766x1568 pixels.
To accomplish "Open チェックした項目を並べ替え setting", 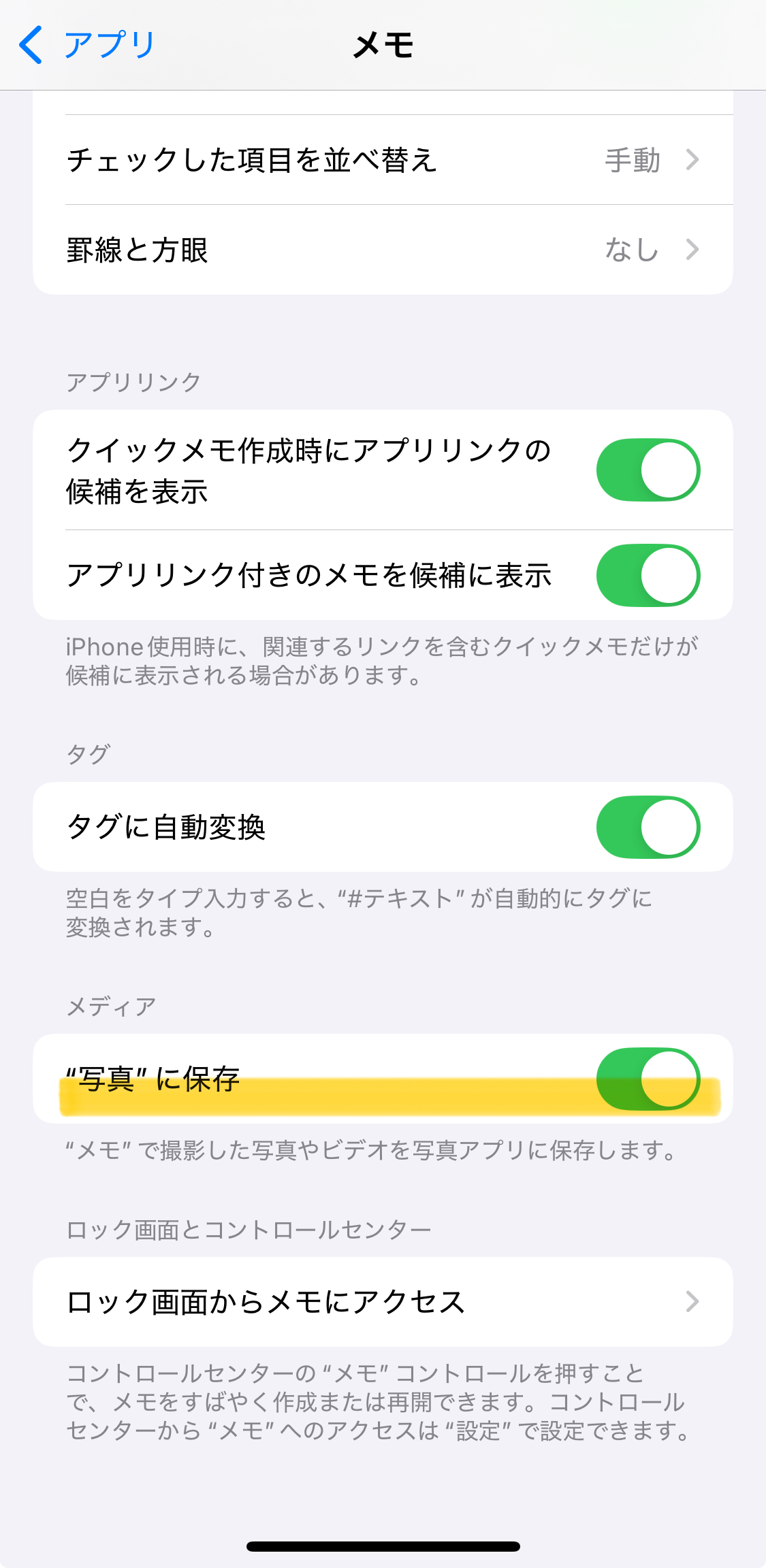I will pyautogui.click(x=383, y=160).
